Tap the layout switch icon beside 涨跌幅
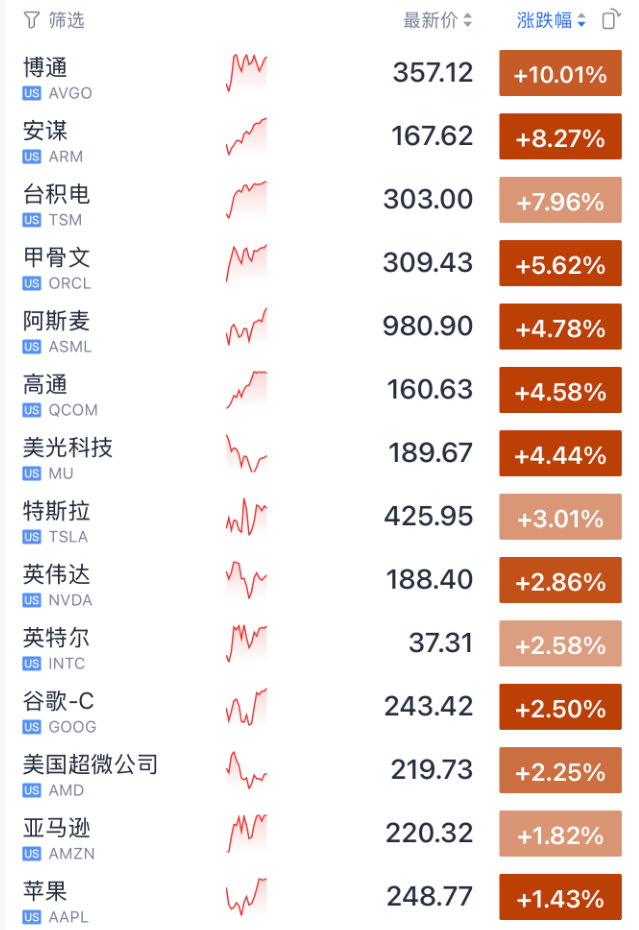Screen dimensions: 639x930 (x=611, y=20)
